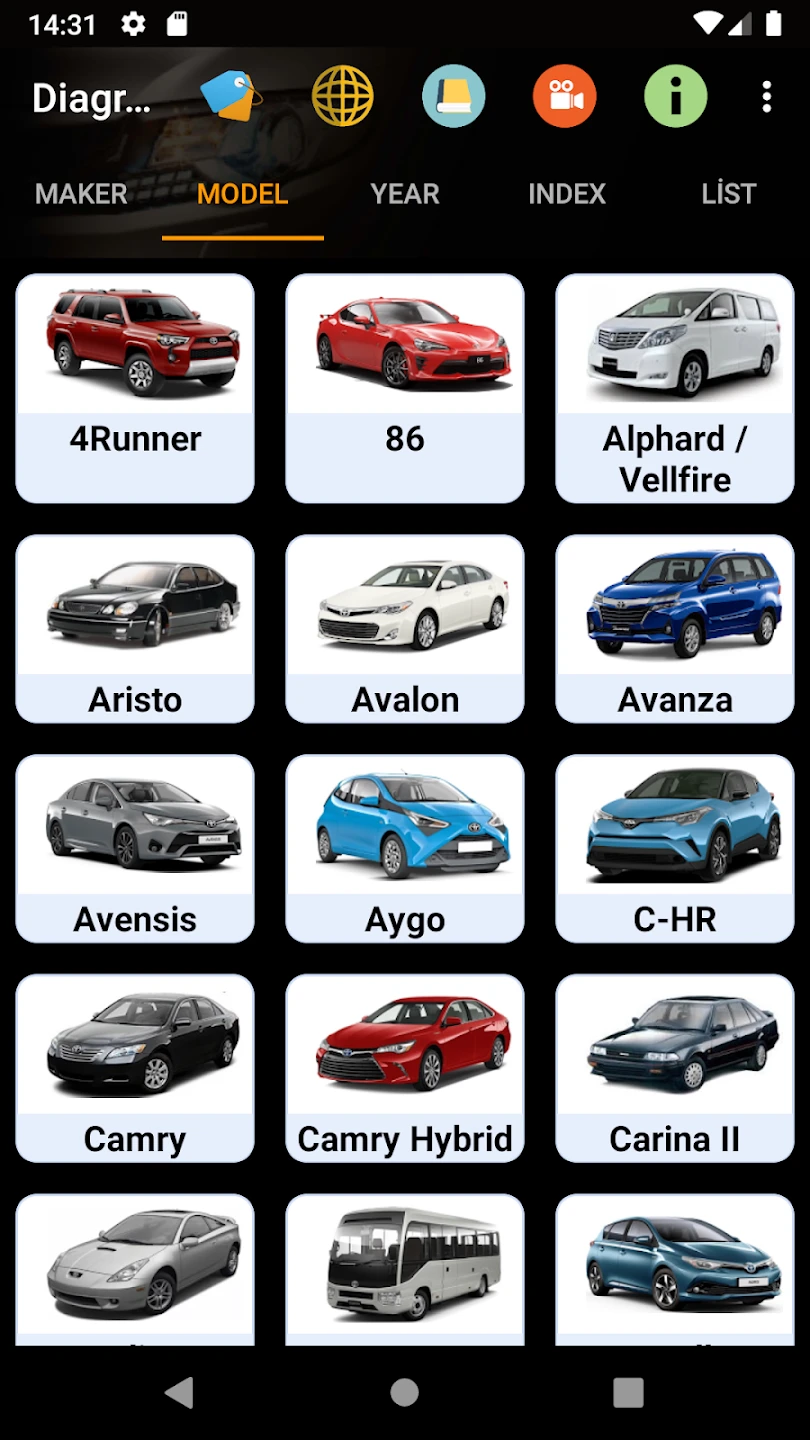Pick the Avalon model card
810x1440 pixels.
(x=405, y=628)
